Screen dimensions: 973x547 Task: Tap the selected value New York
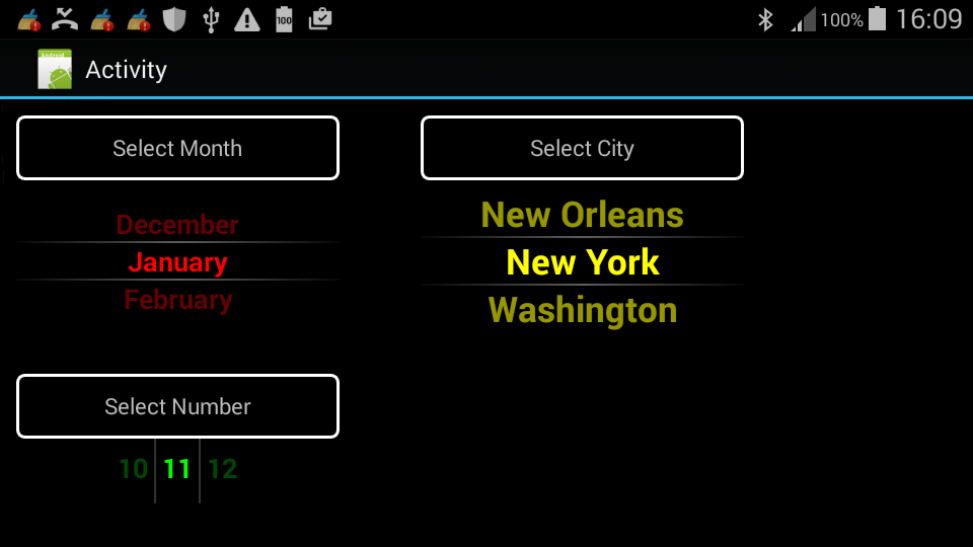tap(582, 262)
